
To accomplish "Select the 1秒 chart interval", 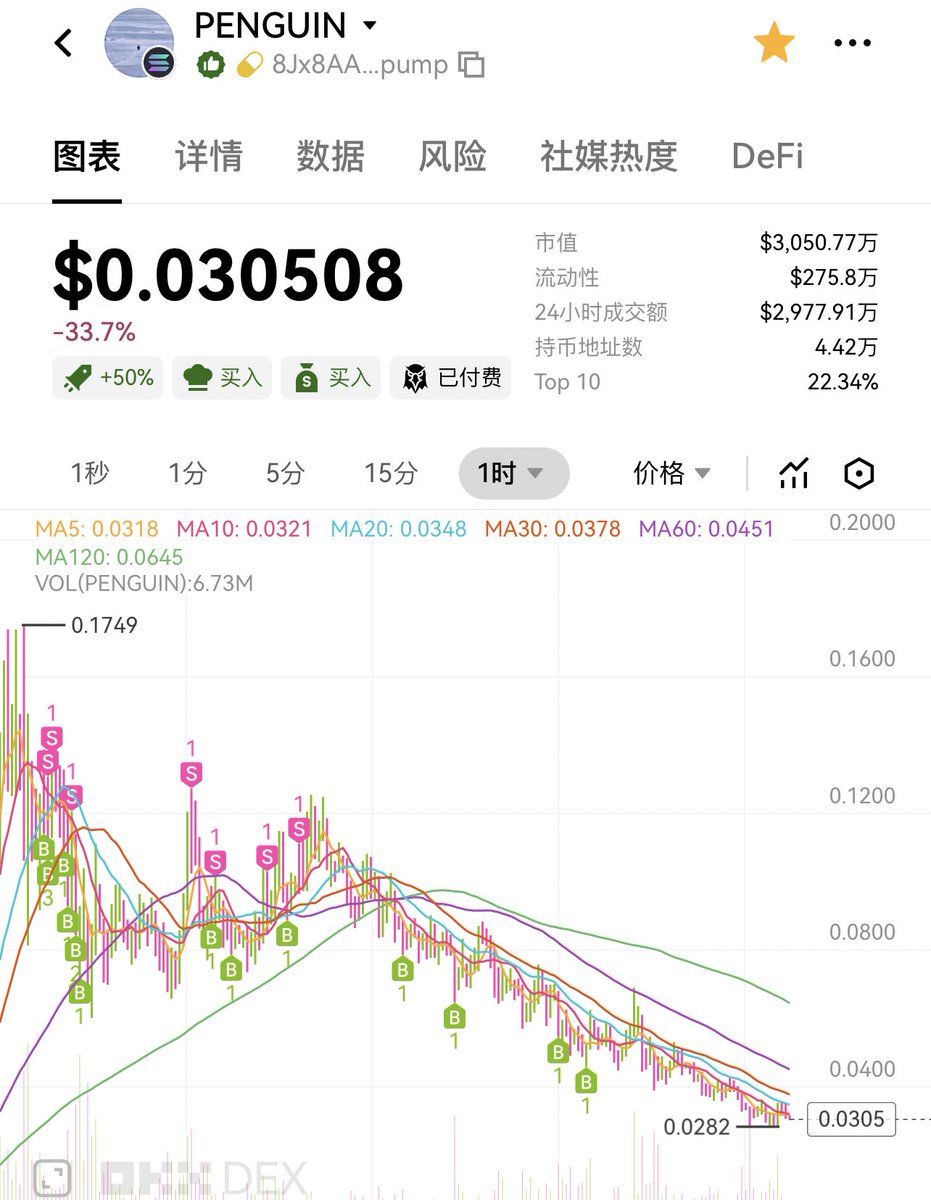I will pos(89,473).
